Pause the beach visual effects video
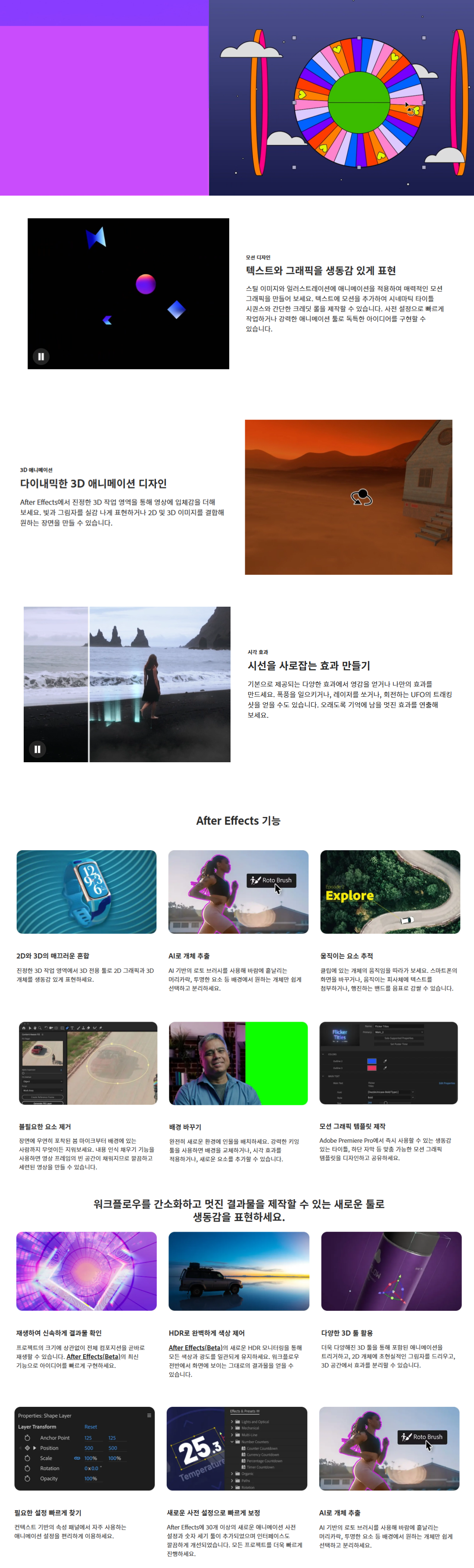Image resolution: width=474 pixels, height=1568 pixels. (x=37, y=749)
